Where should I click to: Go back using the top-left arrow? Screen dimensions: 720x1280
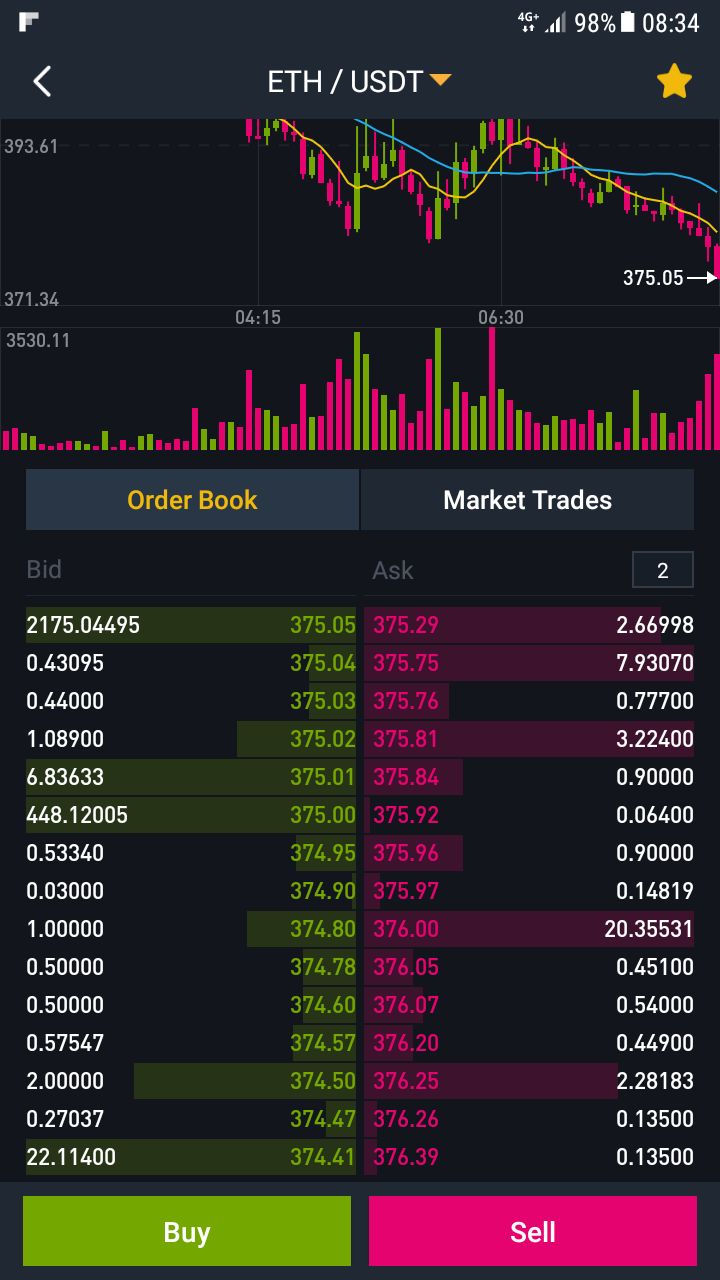42,81
